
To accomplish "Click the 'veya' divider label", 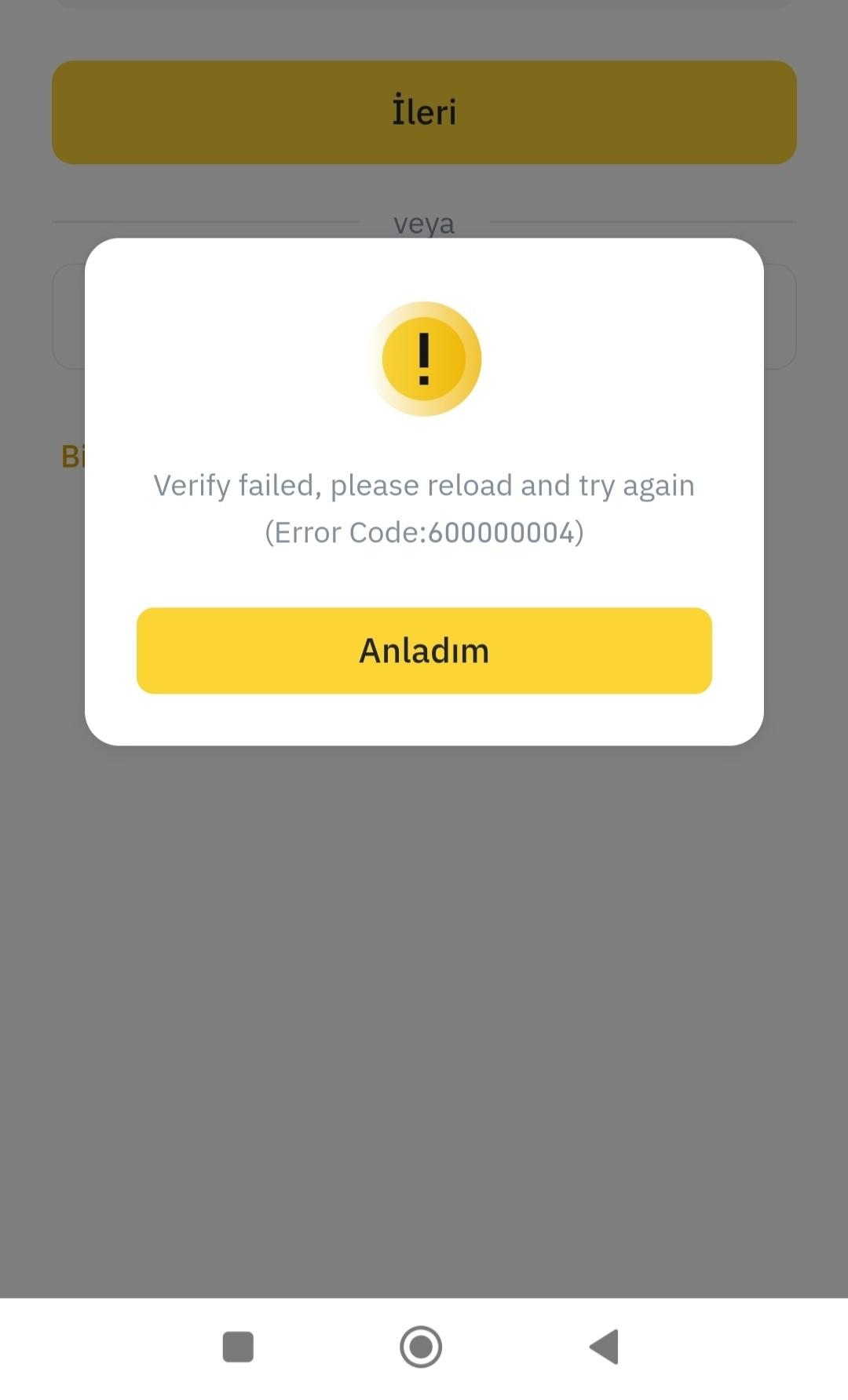I will [424, 224].
